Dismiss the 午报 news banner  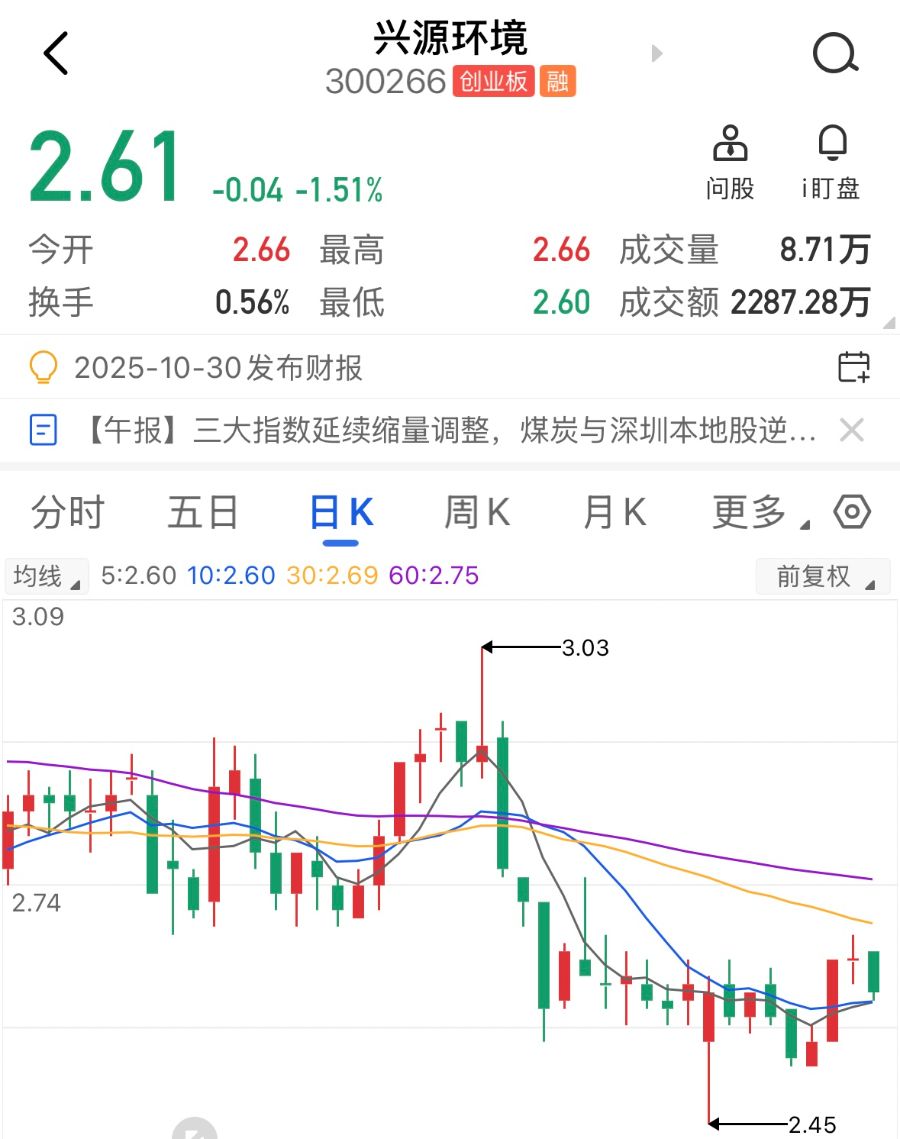click(851, 431)
